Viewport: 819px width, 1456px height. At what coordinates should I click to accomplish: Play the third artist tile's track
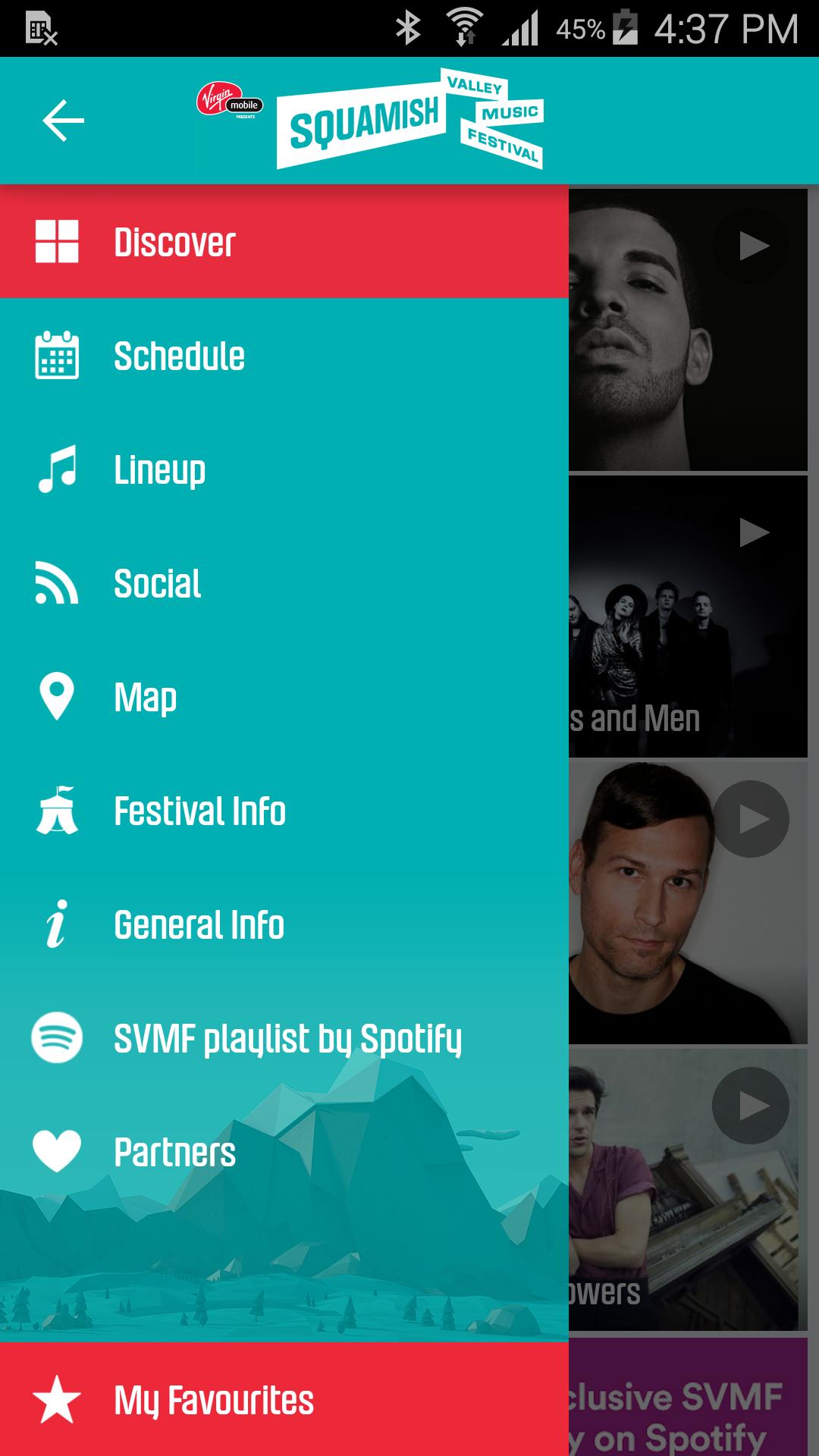point(752,819)
